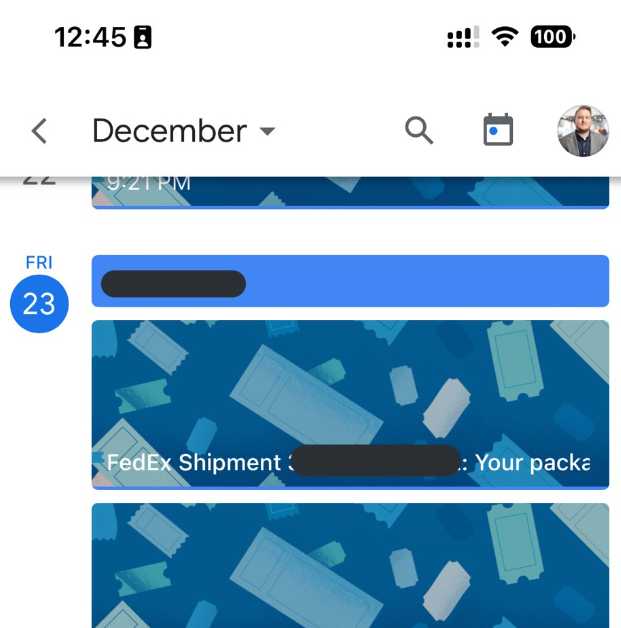Open the blue all-day event on Friday 23

coord(350,281)
